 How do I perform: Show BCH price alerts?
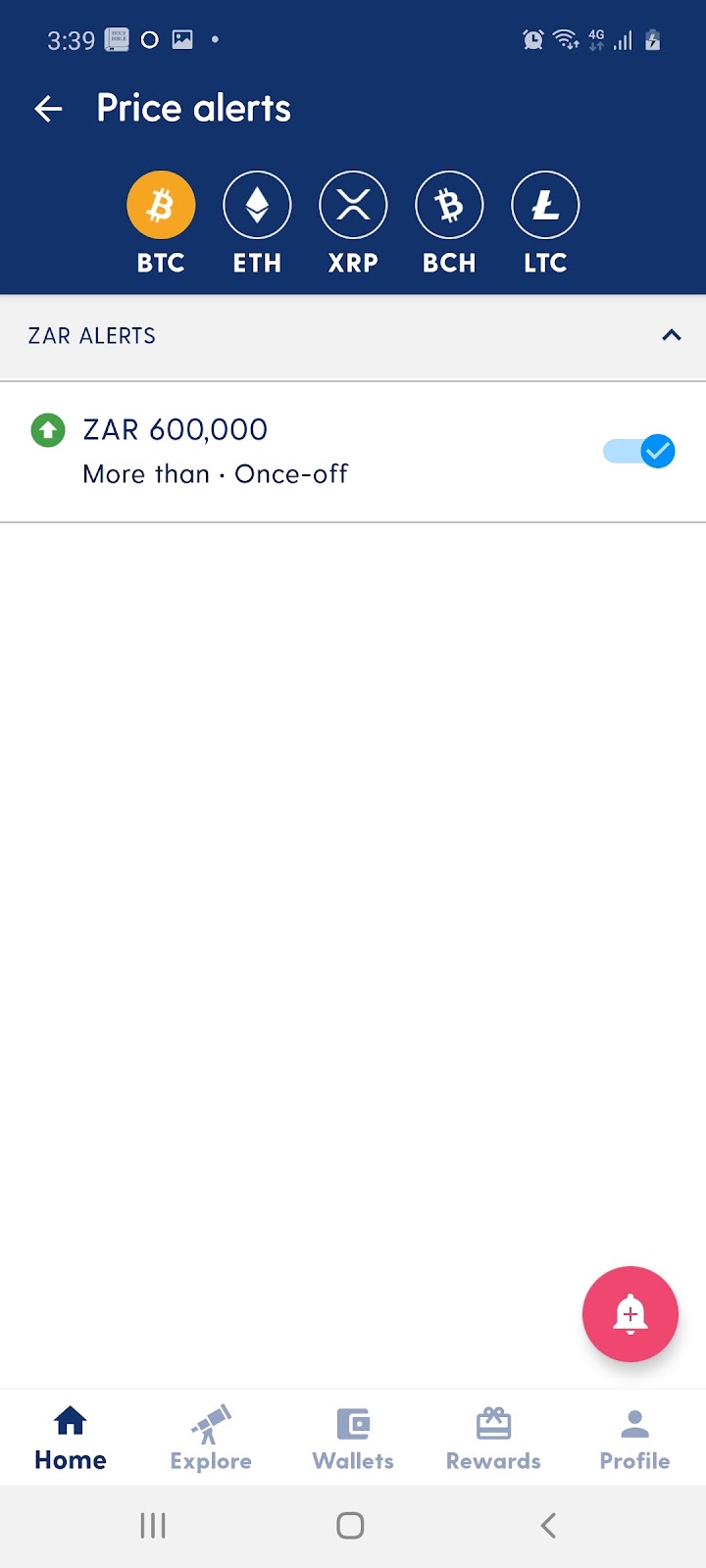(449, 223)
